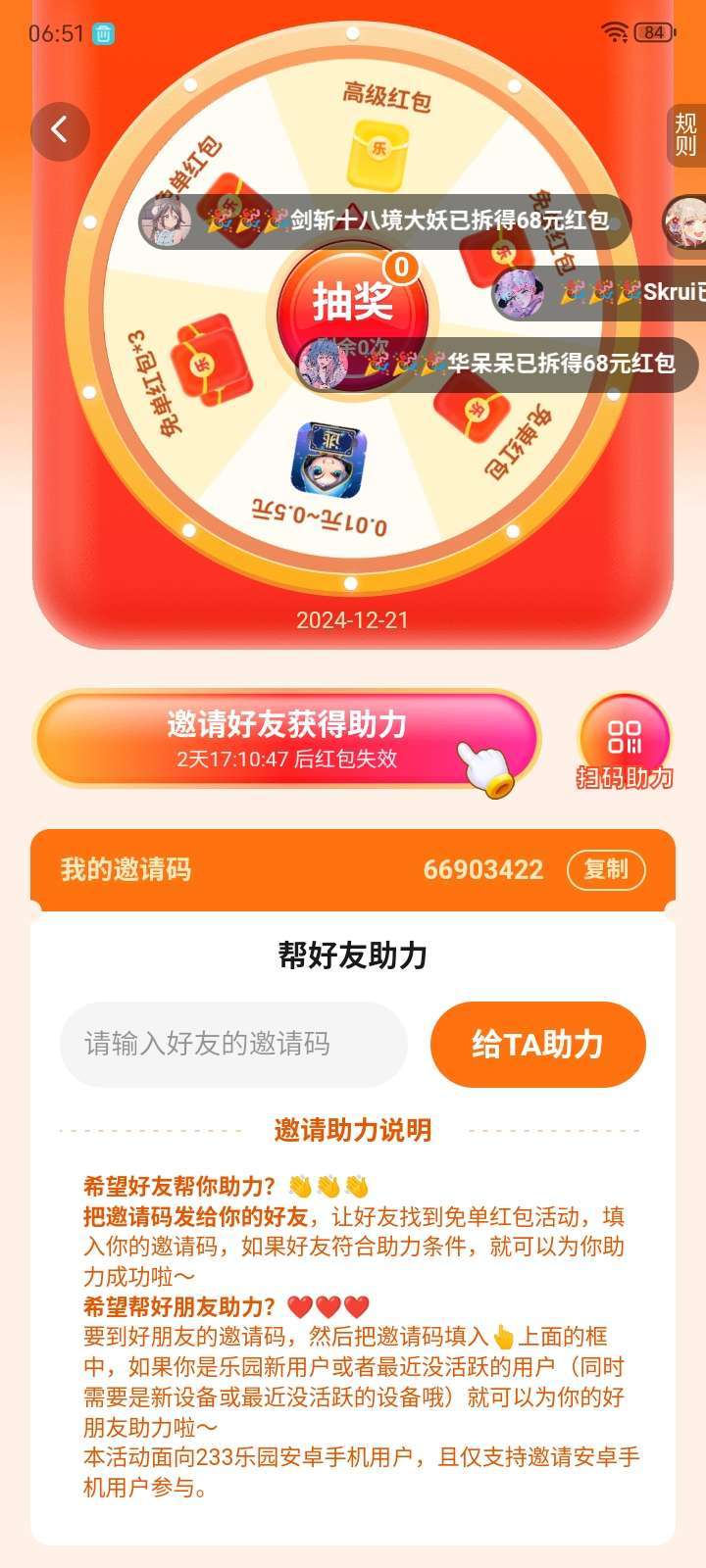Copy my invitation code with 复制
Image resolution: width=706 pixels, height=1568 pixels.
(606, 869)
